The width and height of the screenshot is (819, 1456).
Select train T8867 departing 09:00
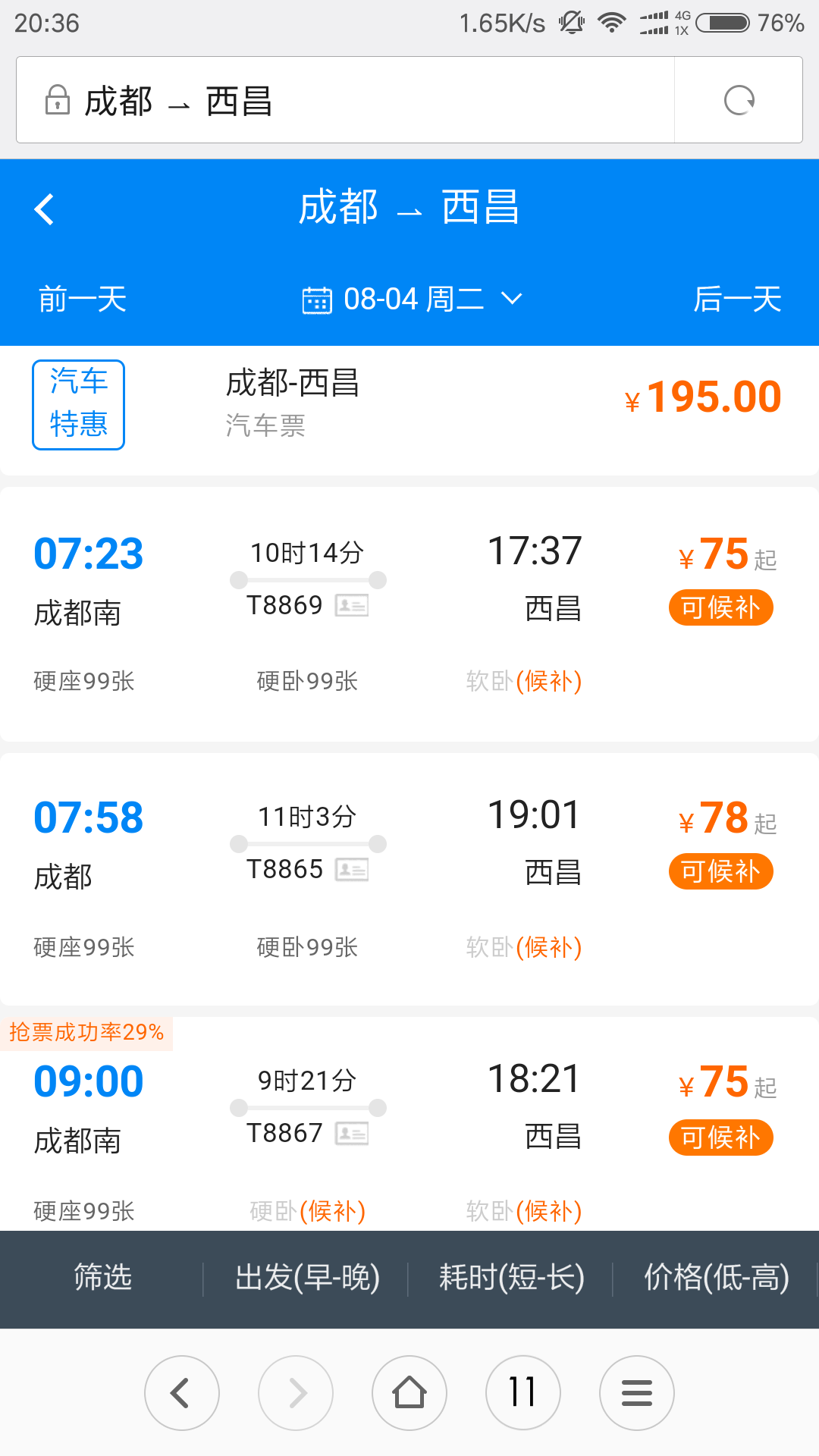409,1122
